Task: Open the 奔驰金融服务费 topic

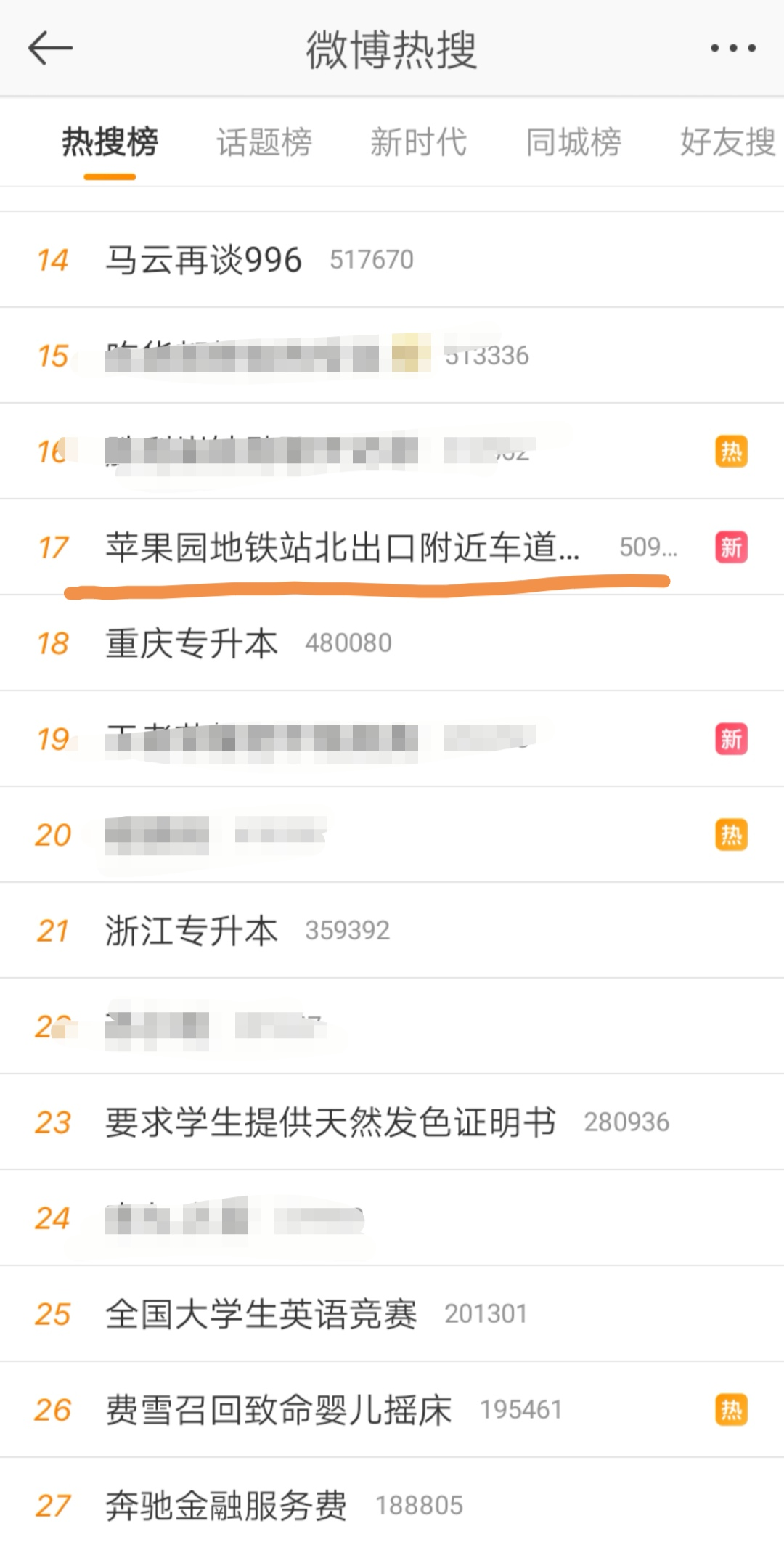Action: pyautogui.click(x=392, y=1501)
